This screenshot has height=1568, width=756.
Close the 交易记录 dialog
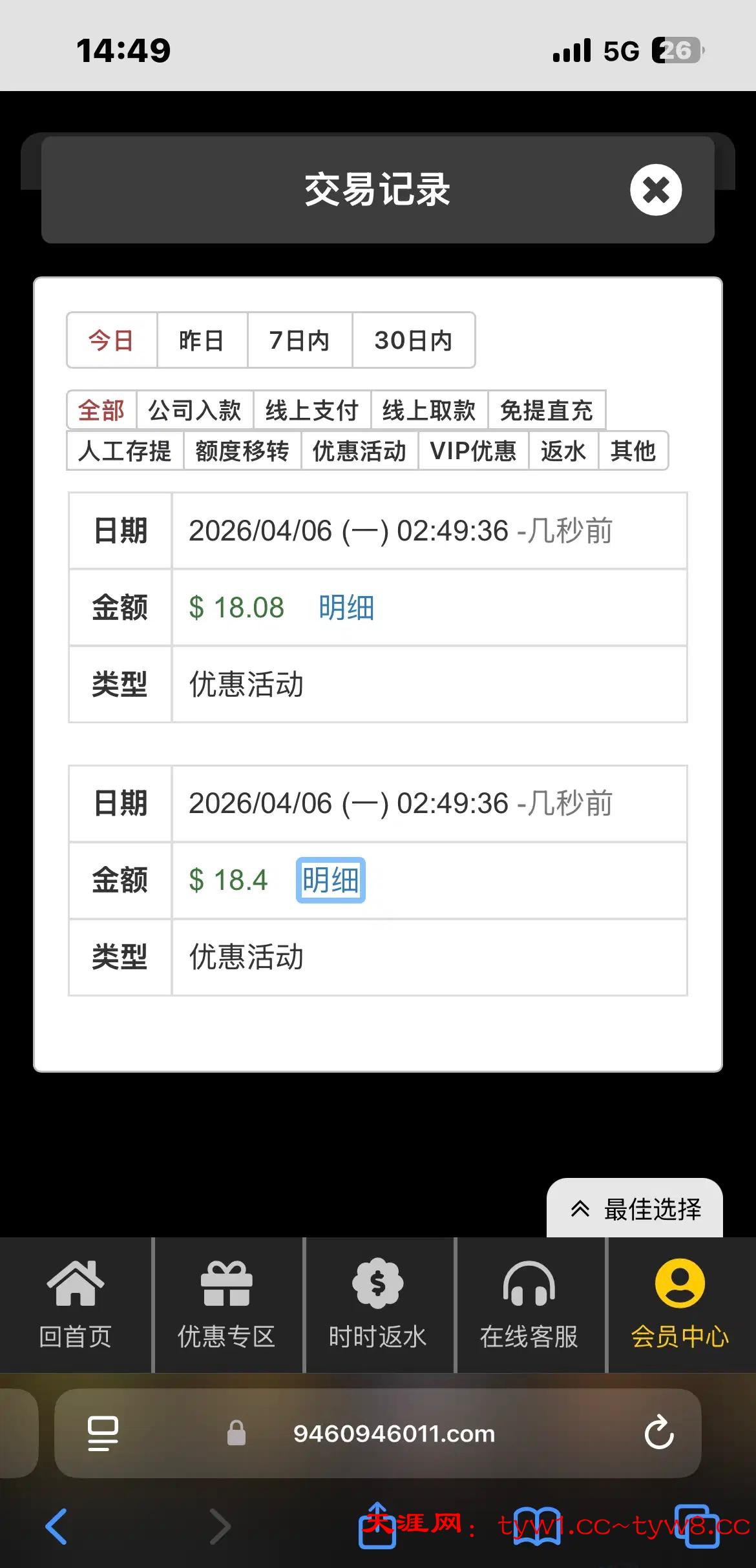[x=655, y=190]
